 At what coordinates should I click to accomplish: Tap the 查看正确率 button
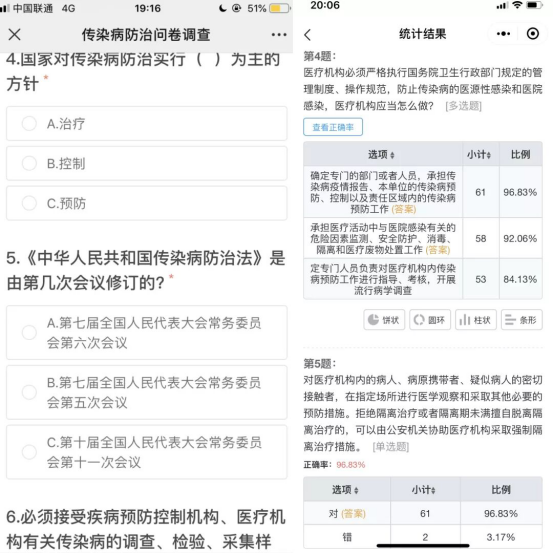[x=333, y=127]
